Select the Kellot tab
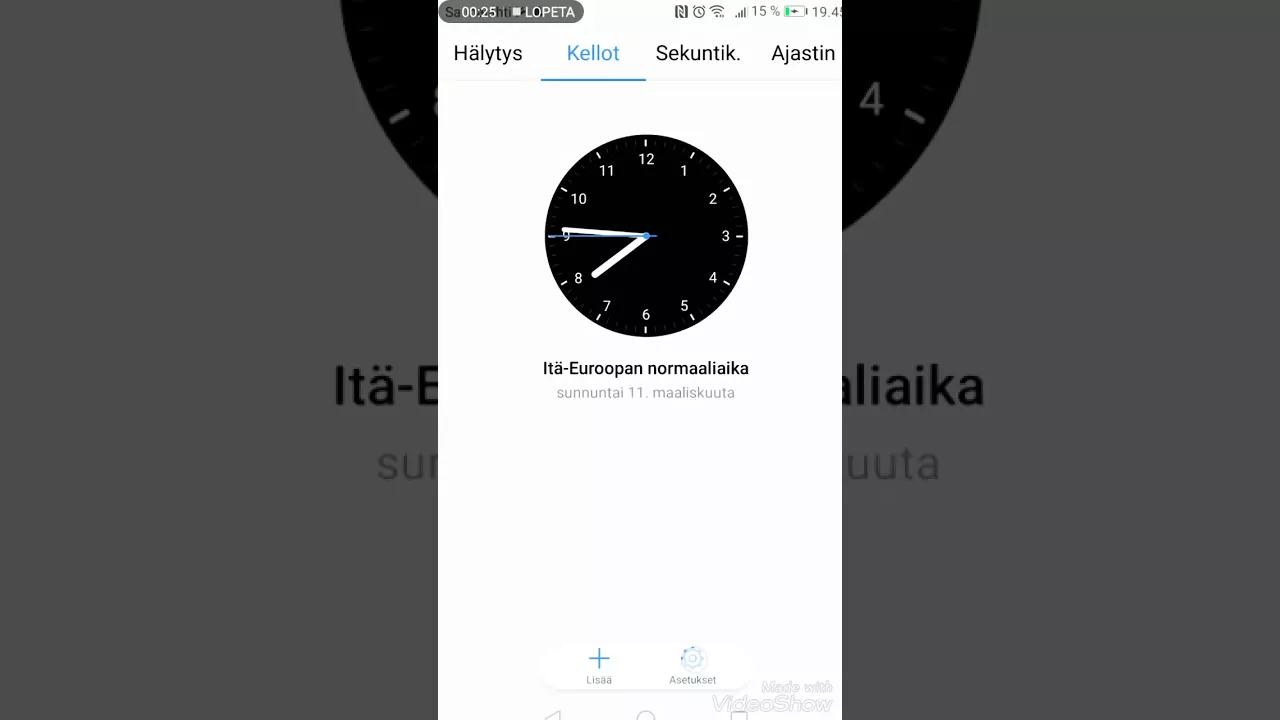This screenshot has width=1280, height=720. (593, 54)
